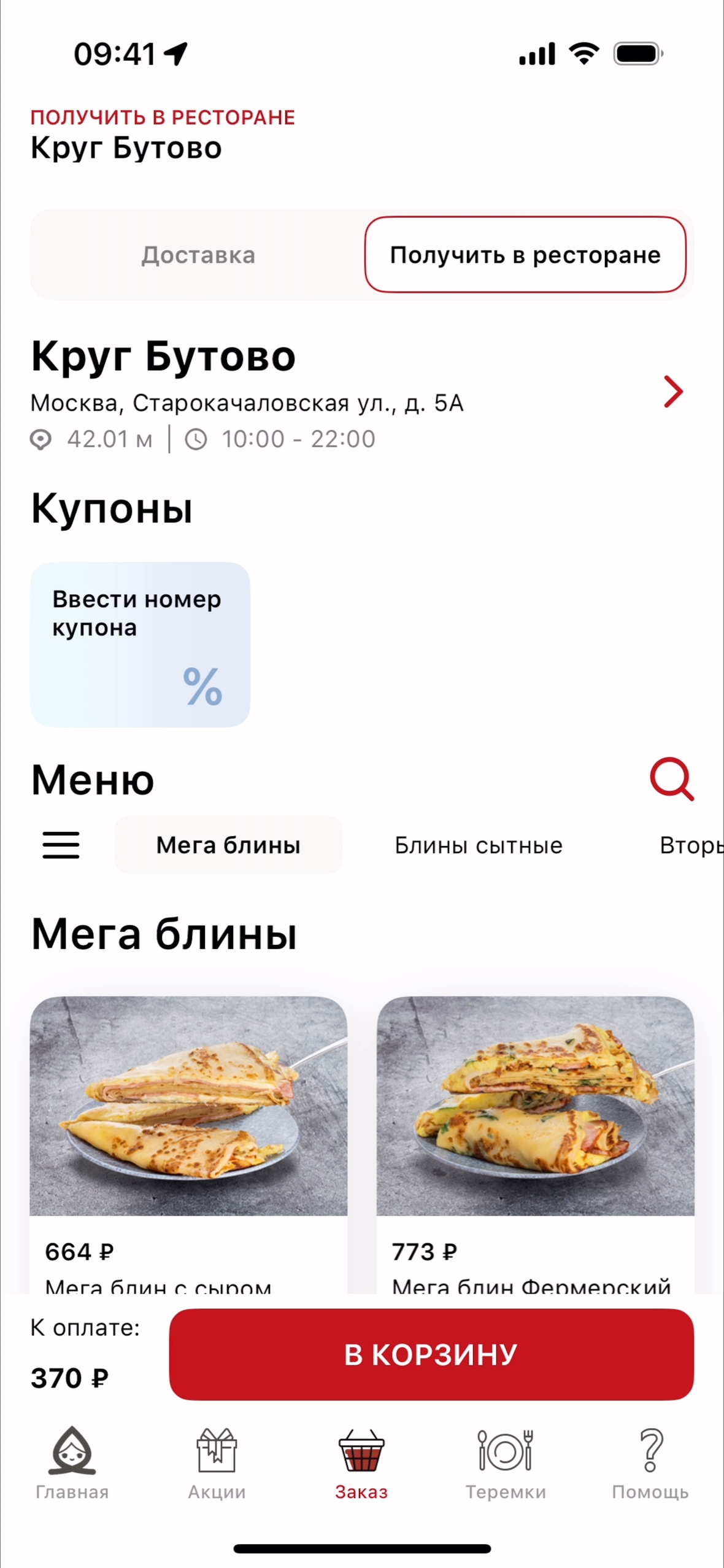Search the menu with the magnifier icon
Screen dimensions: 724x1568
tap(672, 779)
